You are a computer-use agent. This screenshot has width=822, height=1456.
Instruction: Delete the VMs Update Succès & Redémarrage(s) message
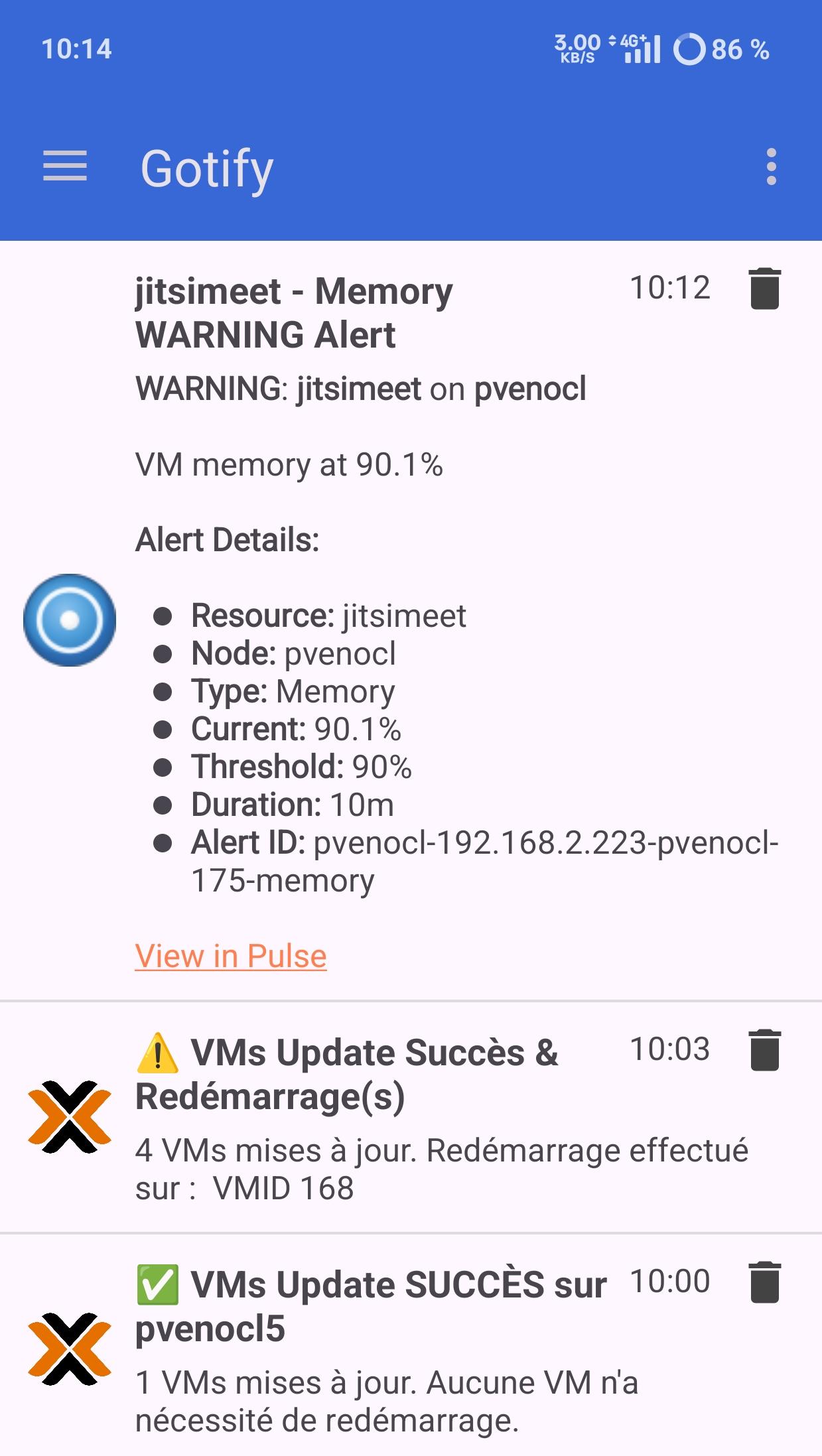coord(764,1051)
